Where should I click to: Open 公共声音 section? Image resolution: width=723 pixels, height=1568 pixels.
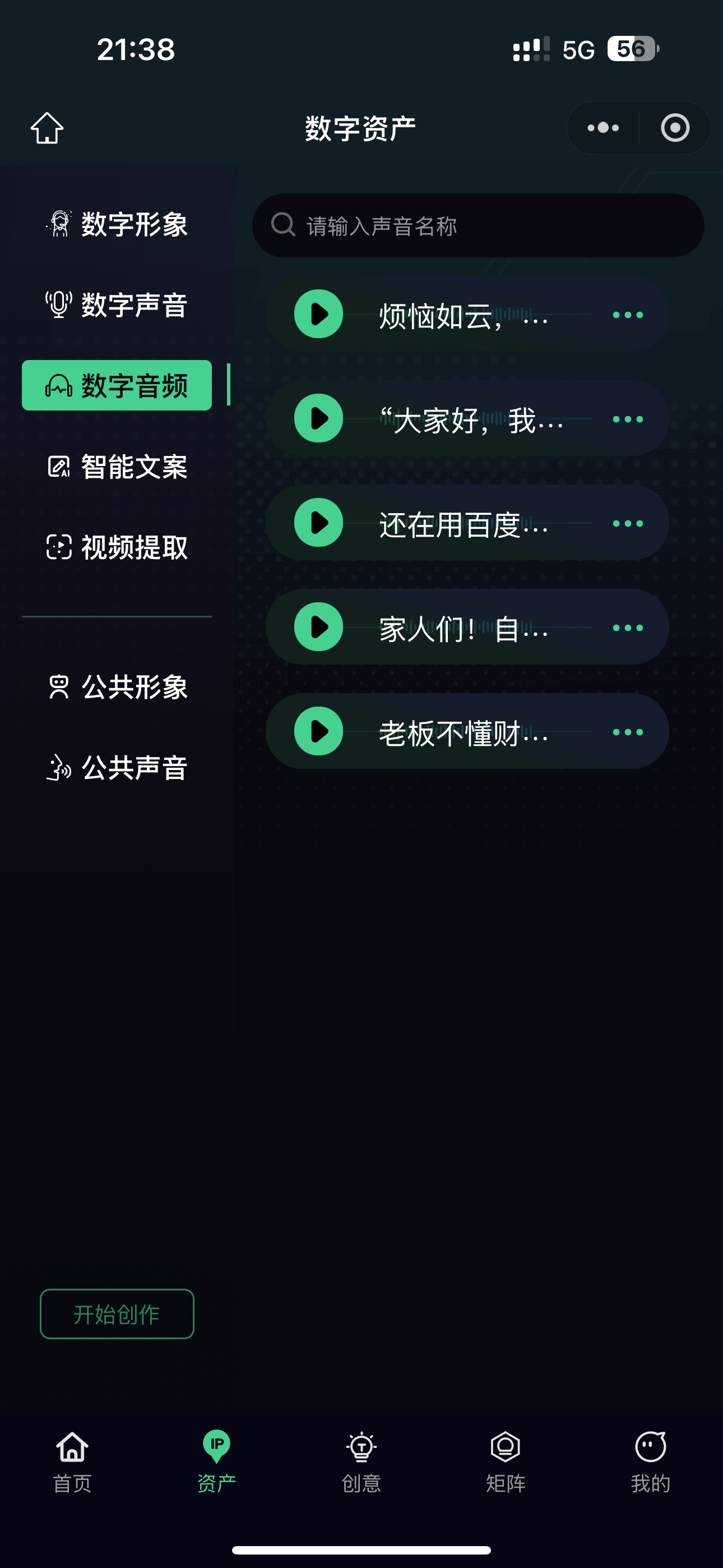(x=117, y=768)
